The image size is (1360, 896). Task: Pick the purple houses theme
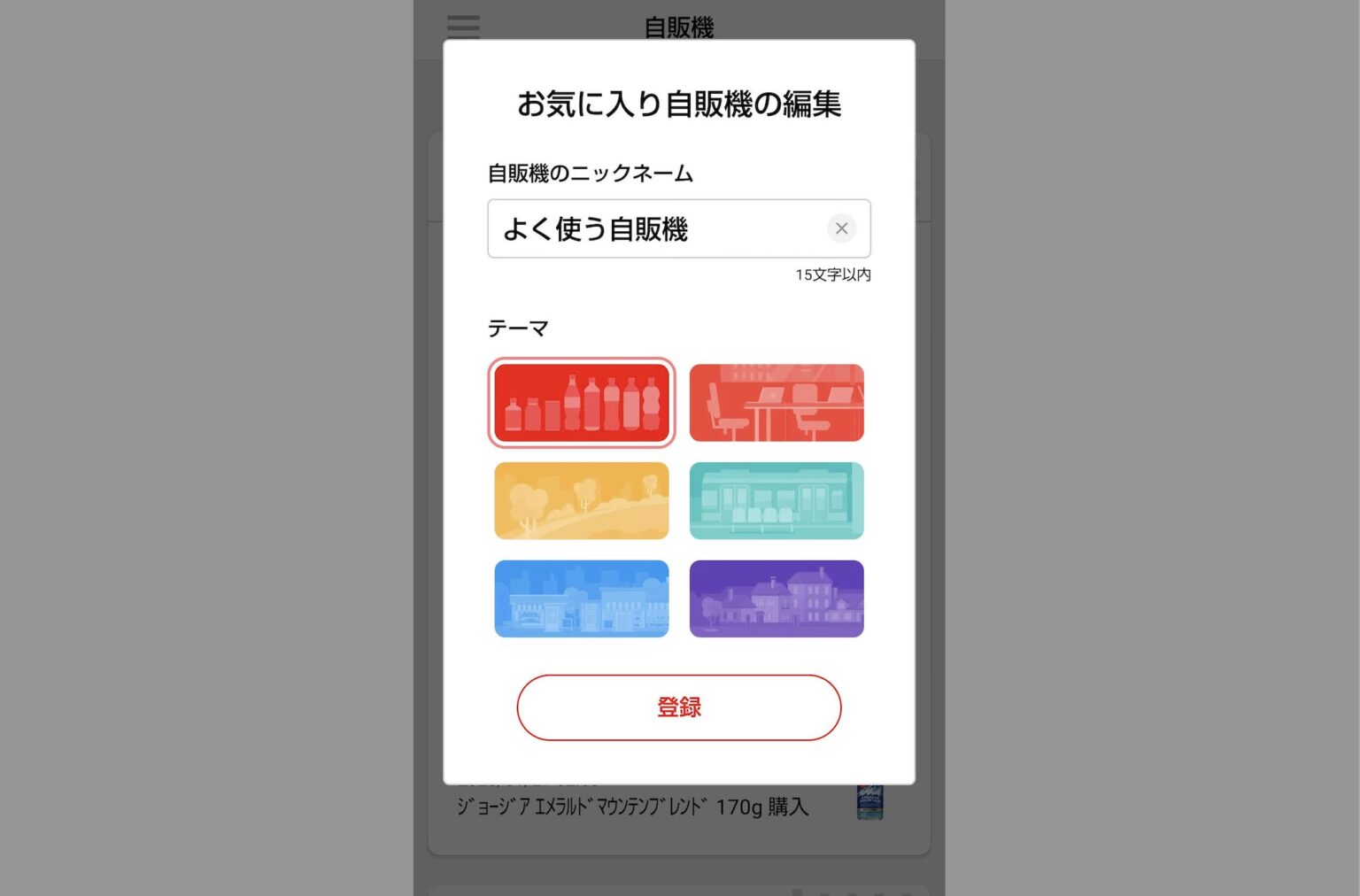coord(776,599)
